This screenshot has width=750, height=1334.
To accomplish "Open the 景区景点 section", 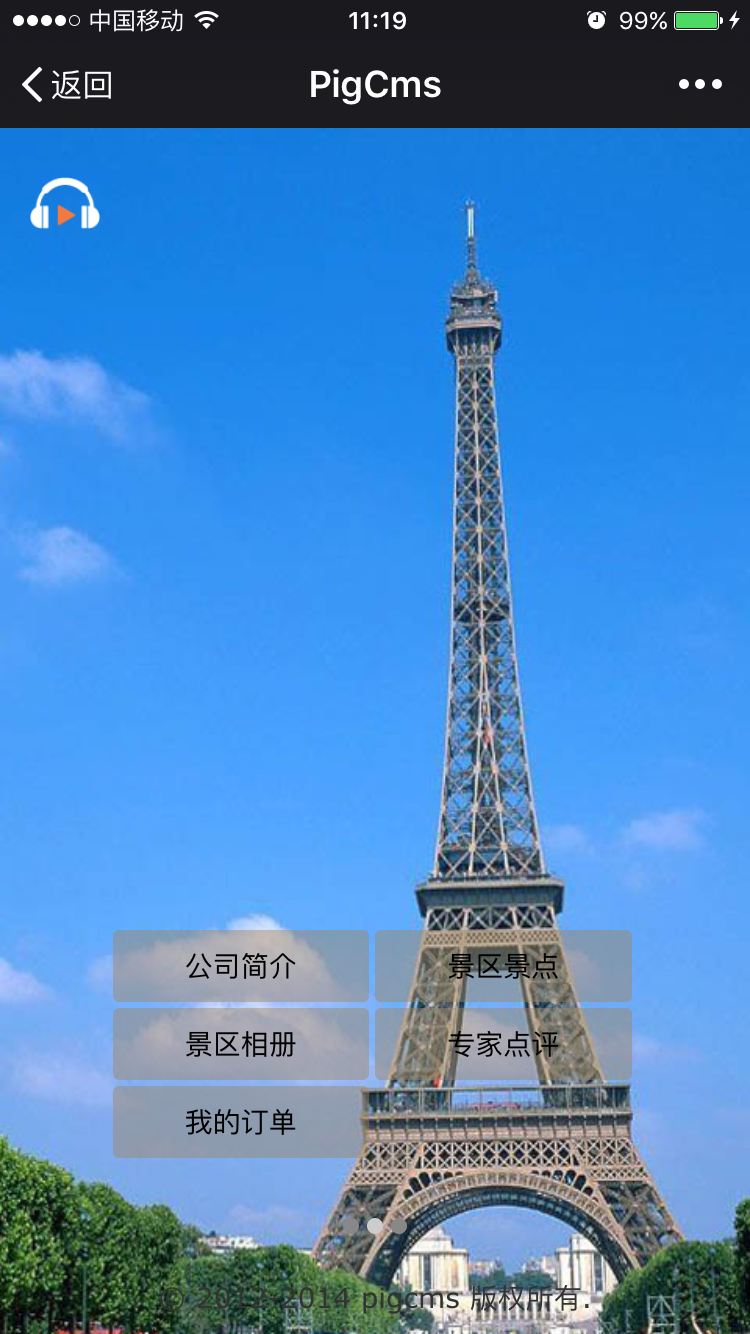I will click(x=503, y=966).
